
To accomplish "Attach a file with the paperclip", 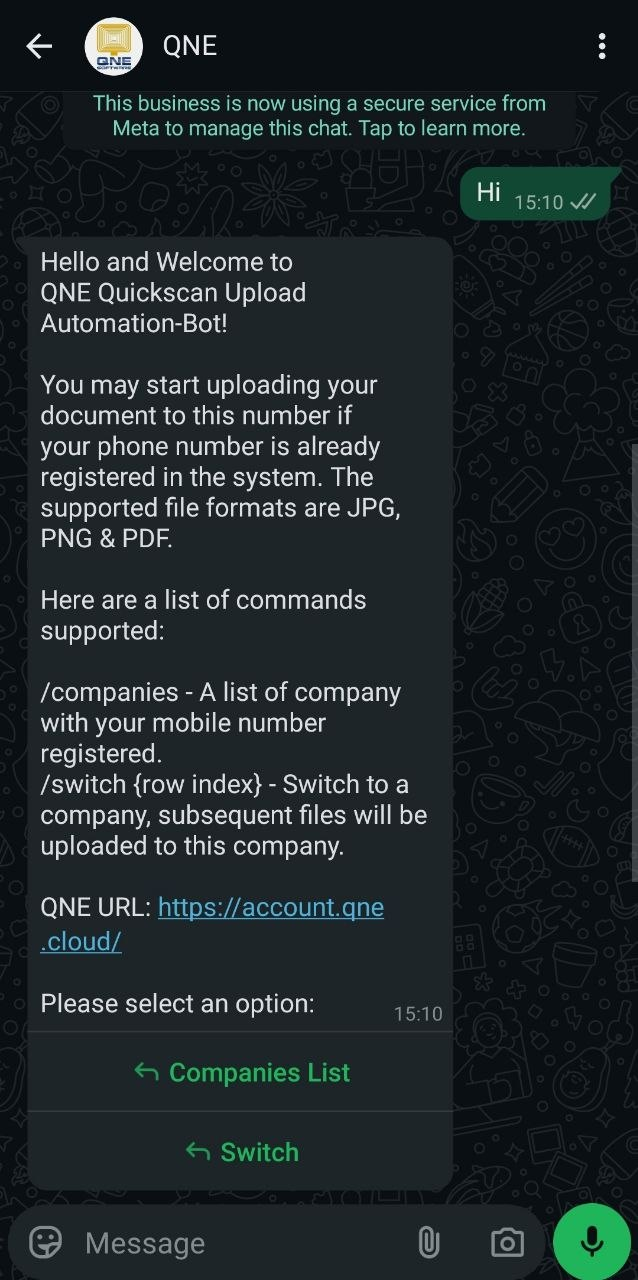I will click(428, 1243).
